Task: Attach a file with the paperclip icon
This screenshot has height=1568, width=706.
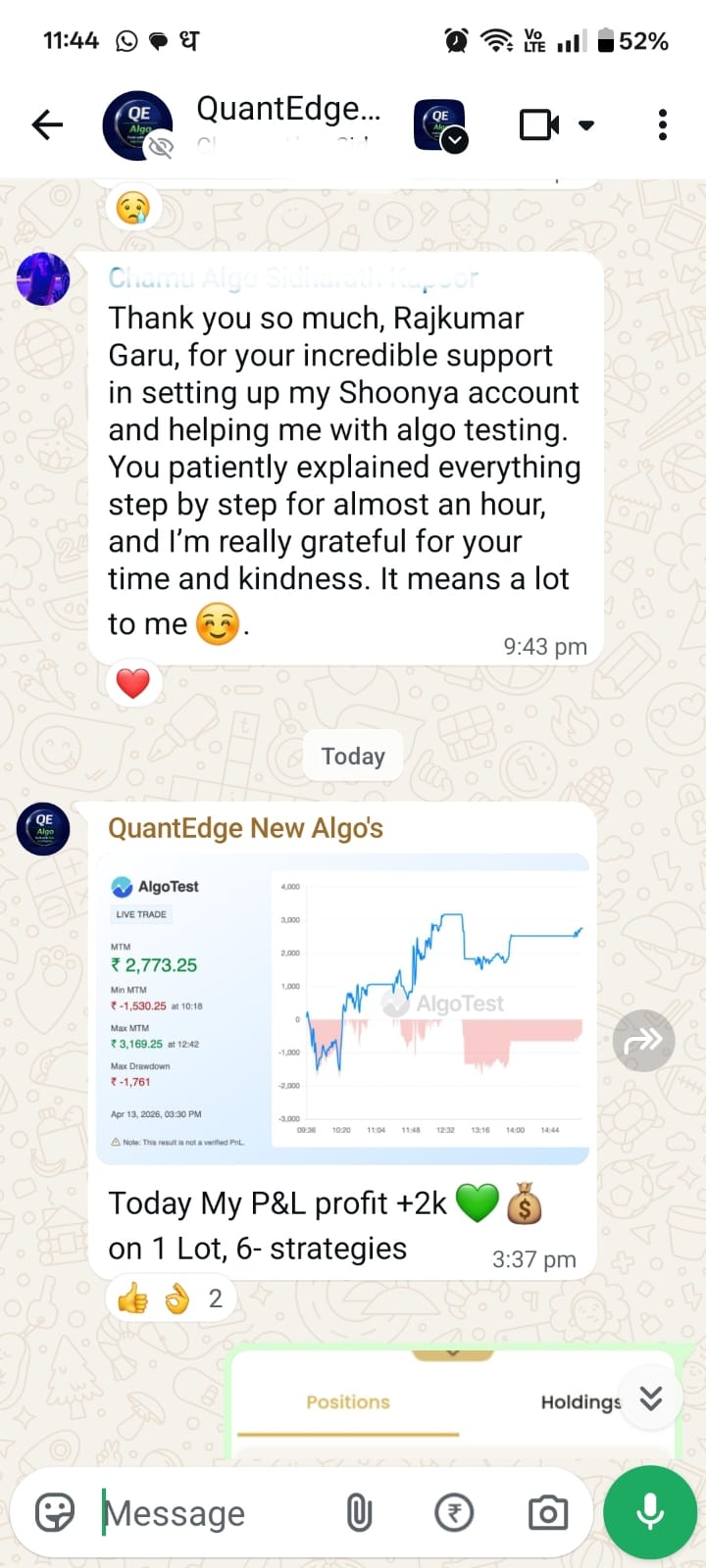Action: coord(359,1513)
